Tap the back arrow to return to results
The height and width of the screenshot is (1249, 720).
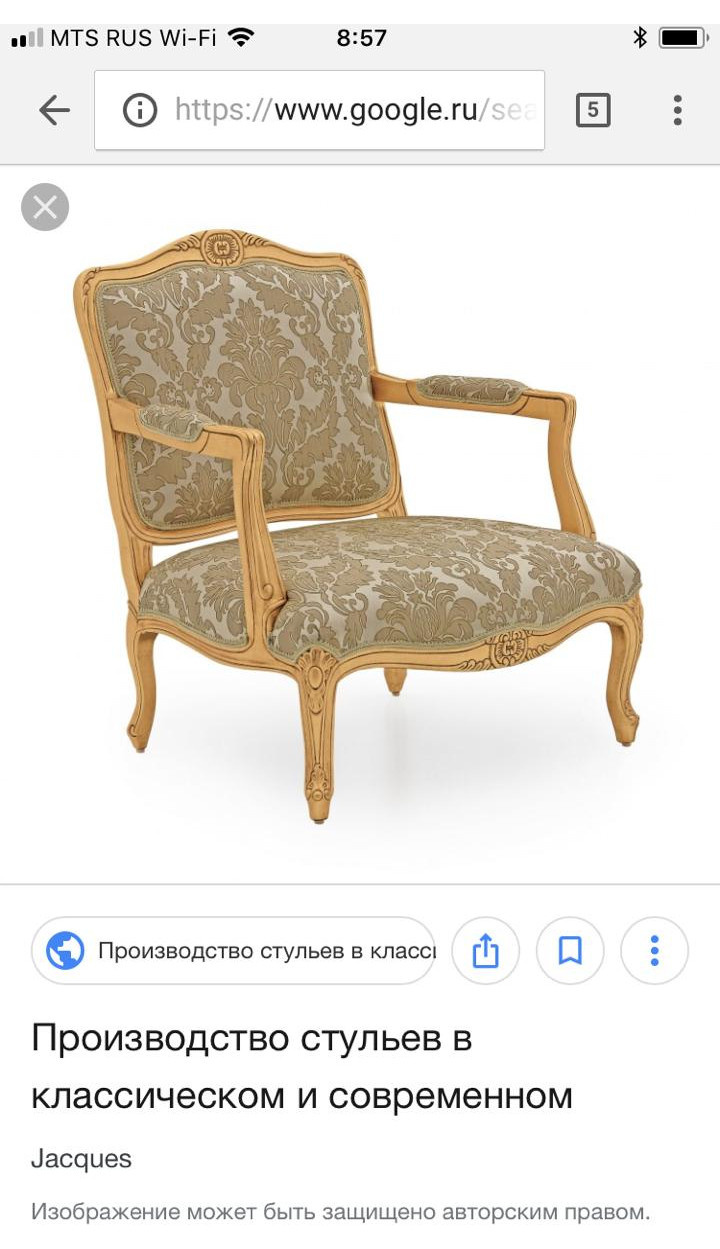click(x=53, y=110)
